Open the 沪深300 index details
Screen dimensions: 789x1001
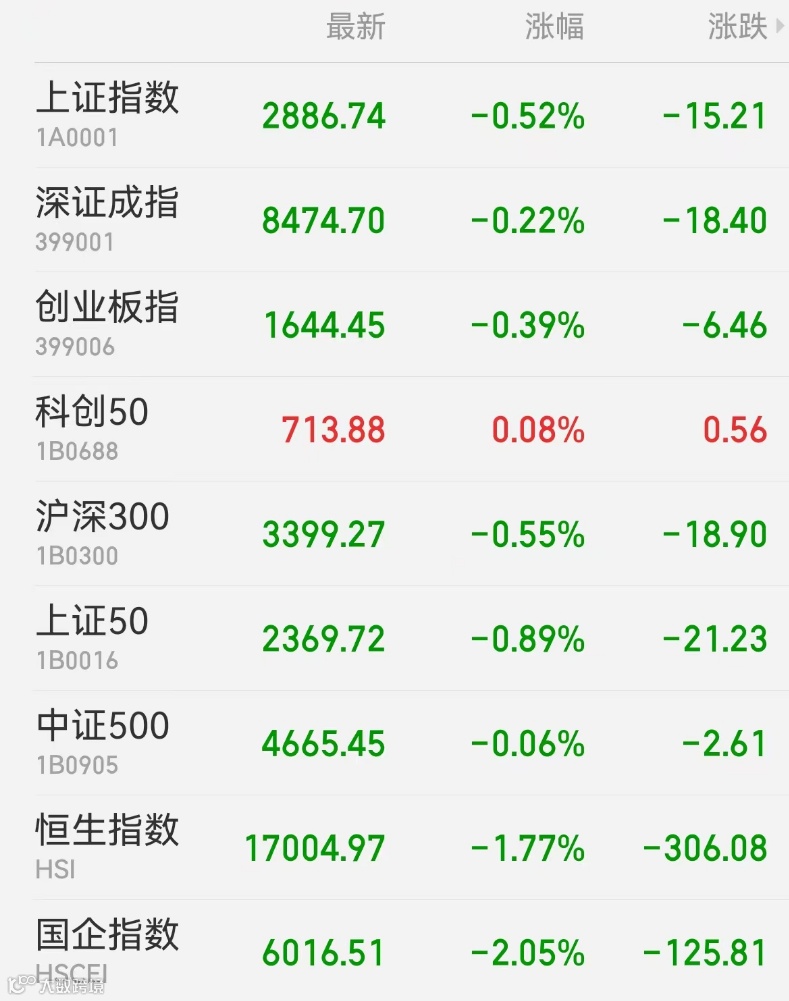pyautogui.click(x=102, y=532)
